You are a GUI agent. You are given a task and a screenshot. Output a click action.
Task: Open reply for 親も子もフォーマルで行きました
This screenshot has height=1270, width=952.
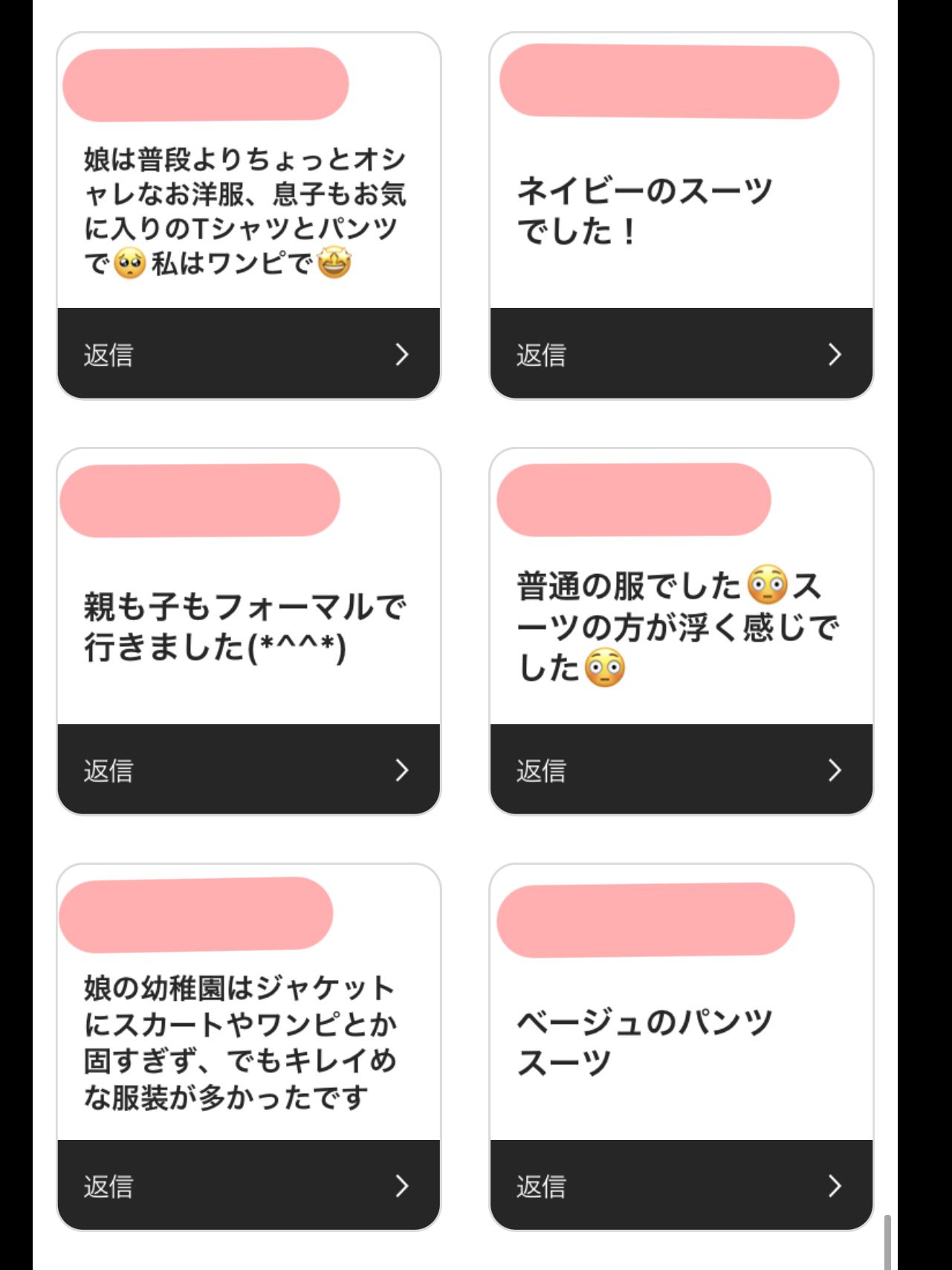click(x=248, y=770)
